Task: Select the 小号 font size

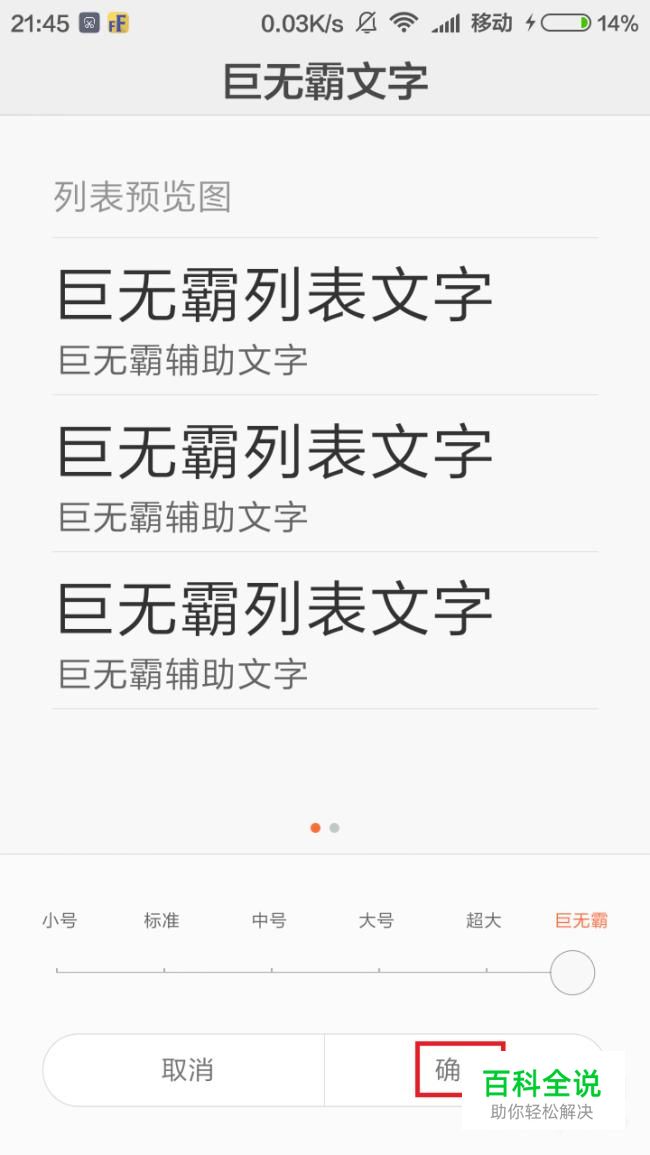Action: 60,921
